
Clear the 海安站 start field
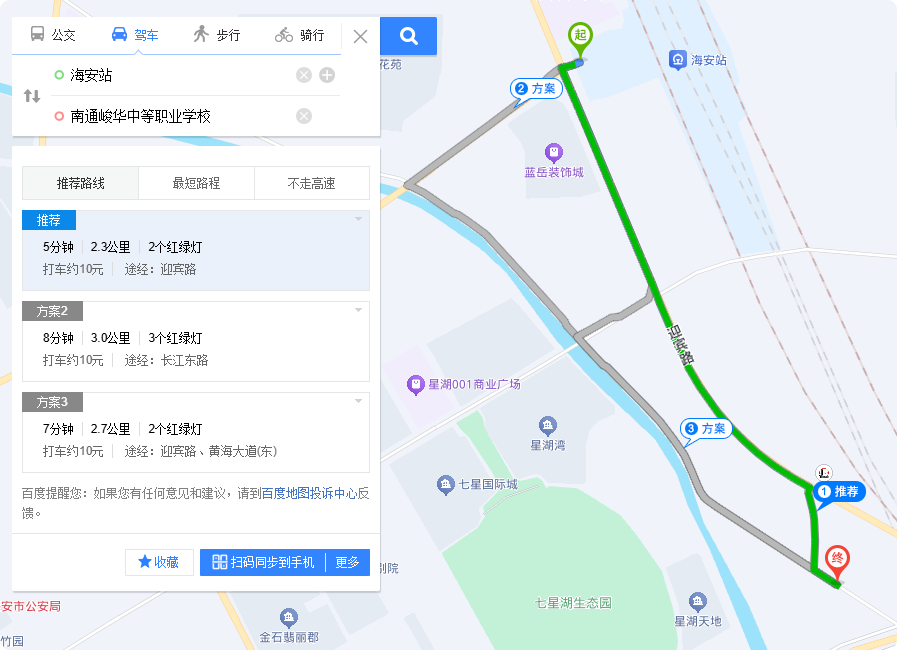point(304,75)
